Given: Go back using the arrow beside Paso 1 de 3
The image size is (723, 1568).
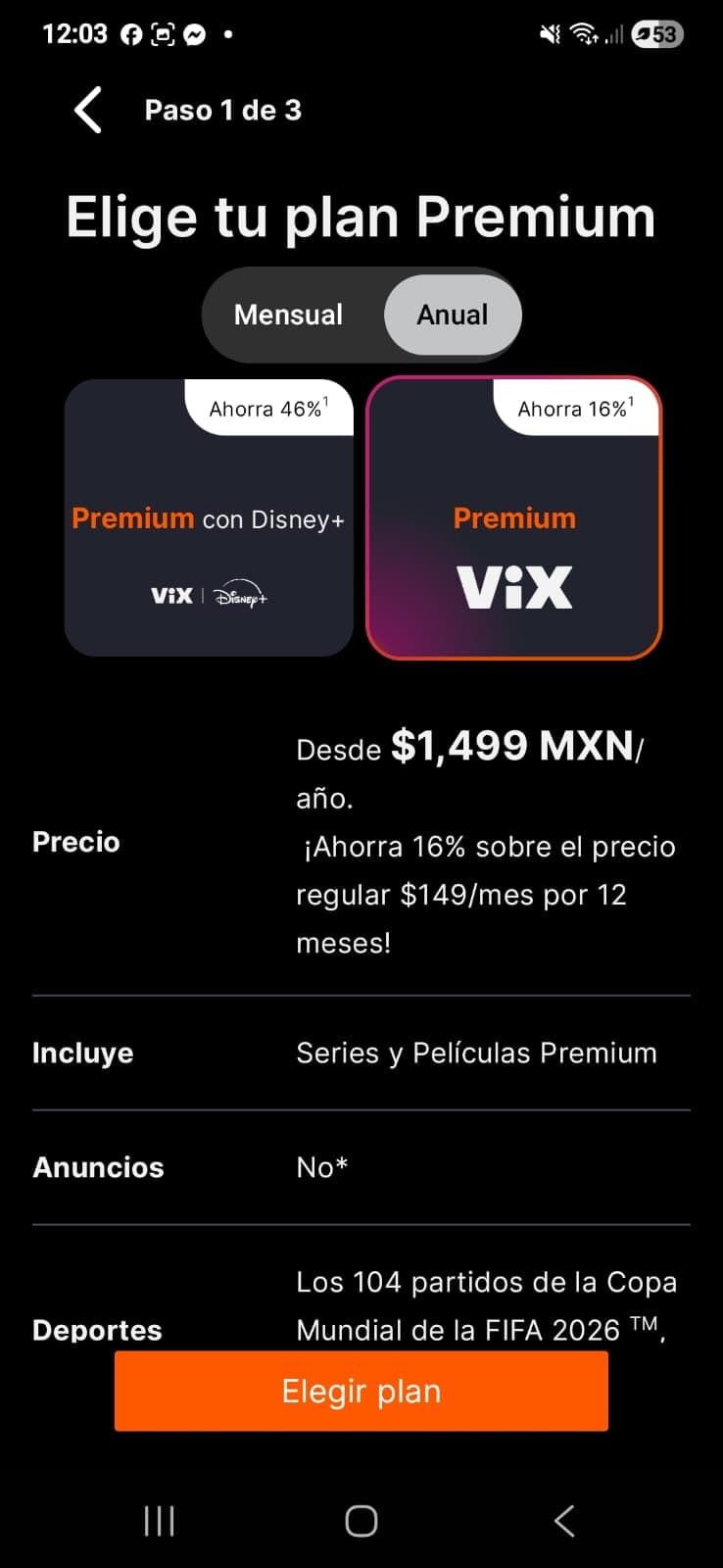Looking at the screenshot, I should pos(86,110).
